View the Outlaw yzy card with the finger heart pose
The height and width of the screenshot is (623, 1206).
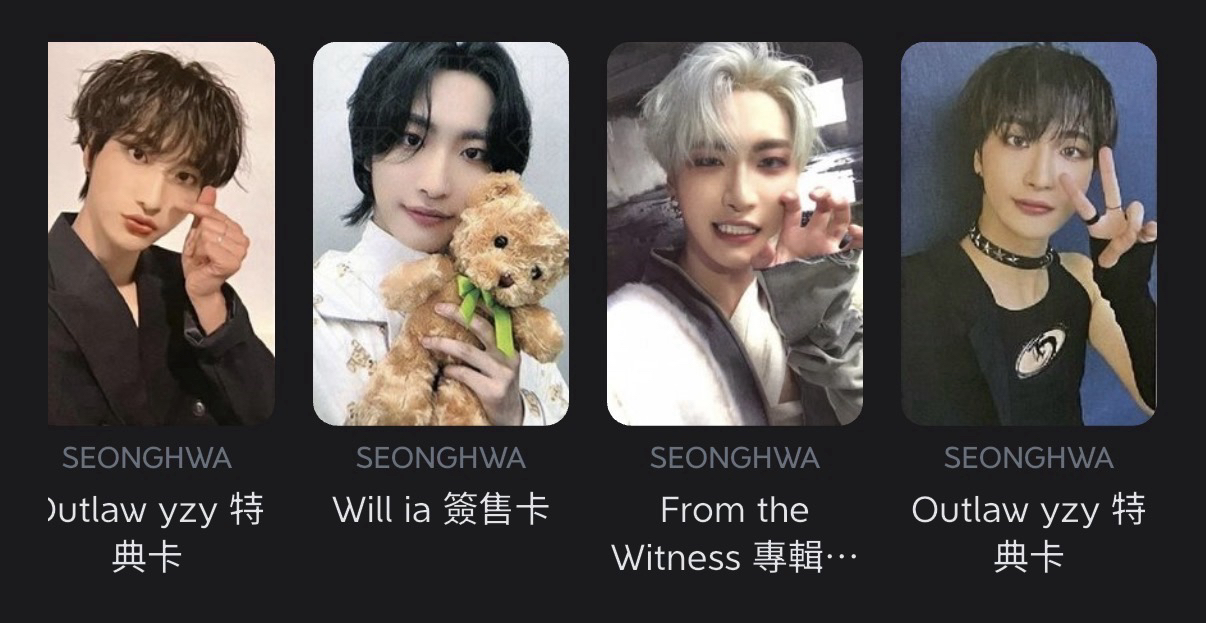[x=160, y=234]
